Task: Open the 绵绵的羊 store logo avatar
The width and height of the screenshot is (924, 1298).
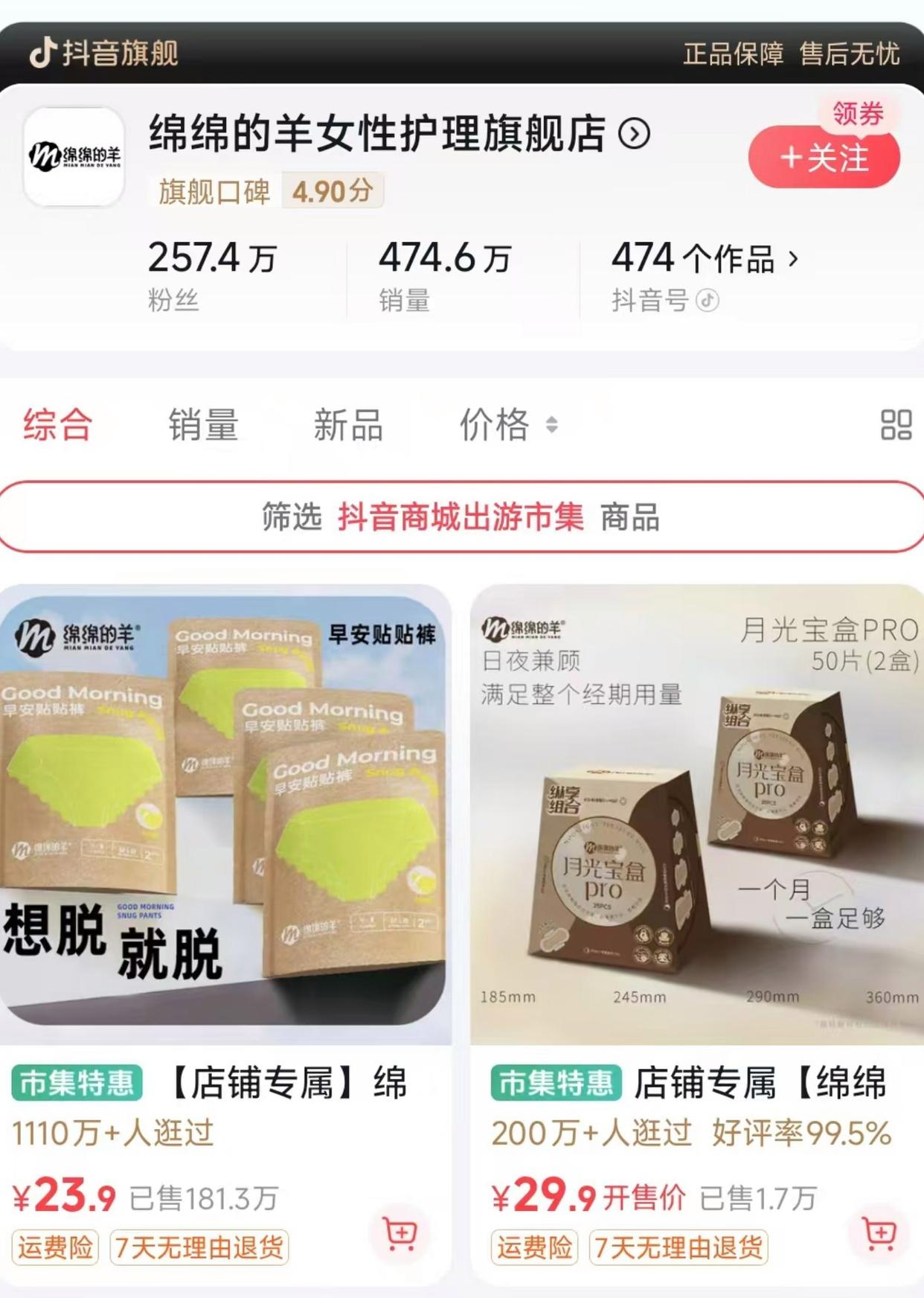Action: pyautogui.click(x=74, y=156)
